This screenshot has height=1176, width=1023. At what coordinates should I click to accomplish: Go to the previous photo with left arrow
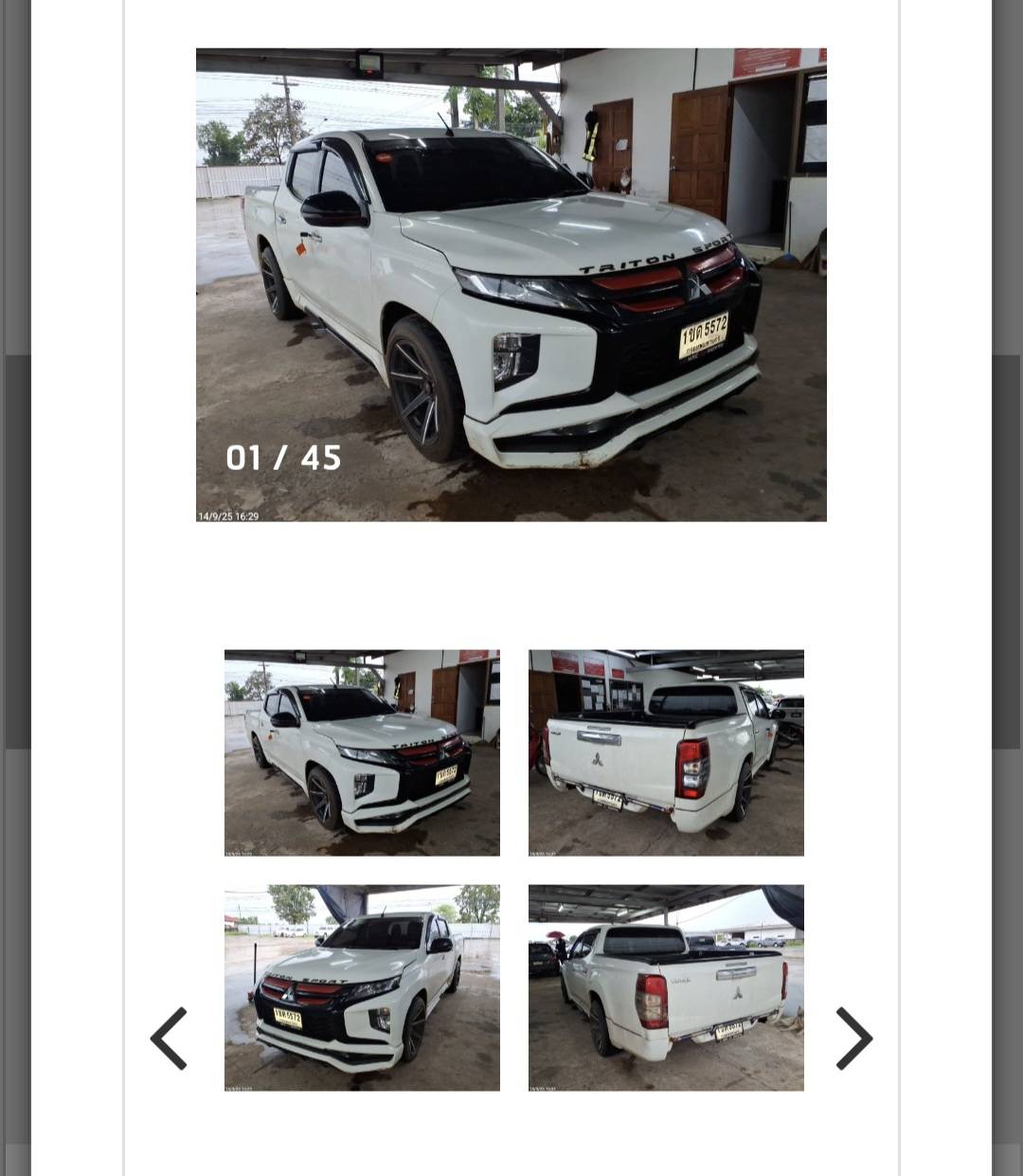pyautogui.click(x=169, y=1039)
